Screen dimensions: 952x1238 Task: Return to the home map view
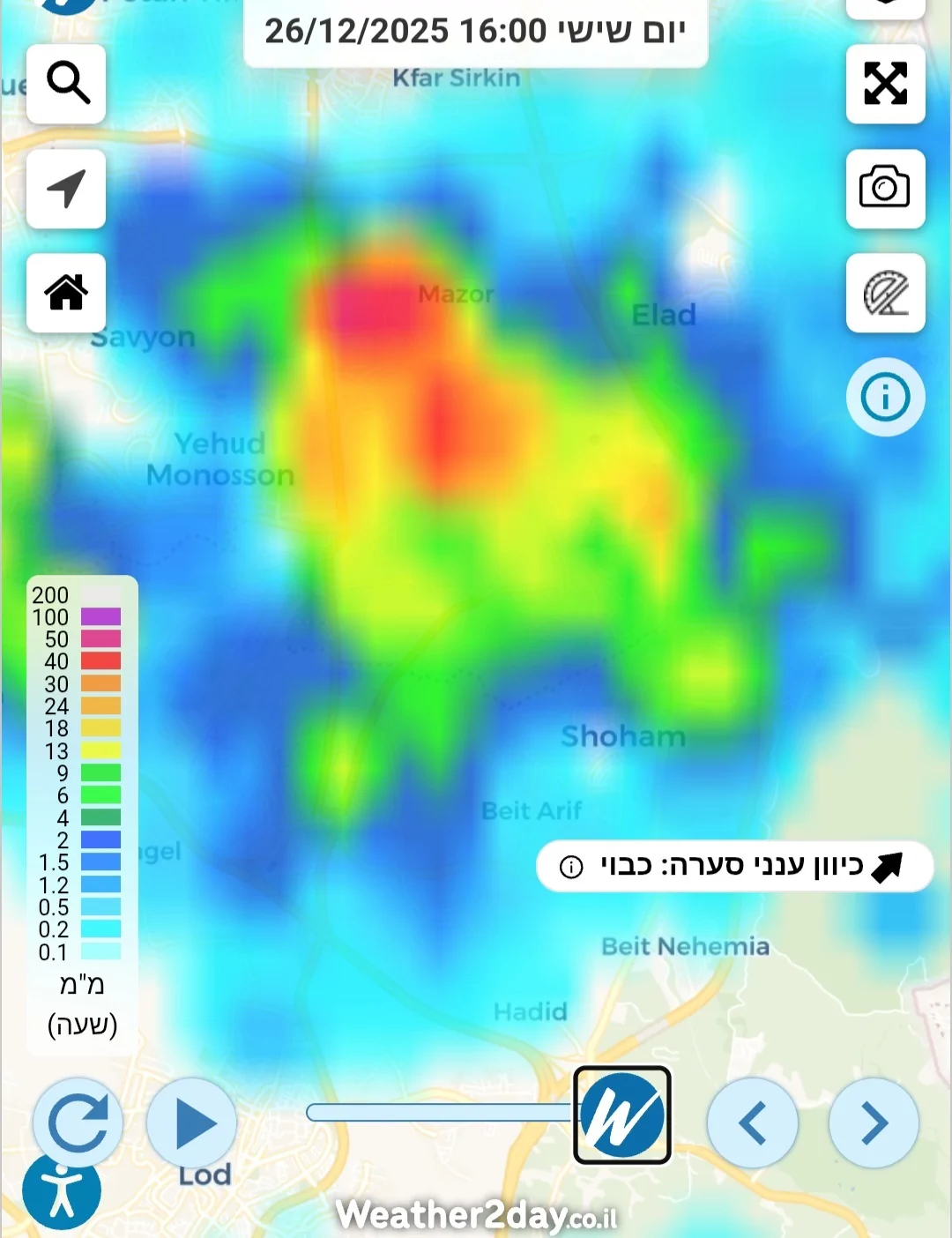[x=66, y=293]
